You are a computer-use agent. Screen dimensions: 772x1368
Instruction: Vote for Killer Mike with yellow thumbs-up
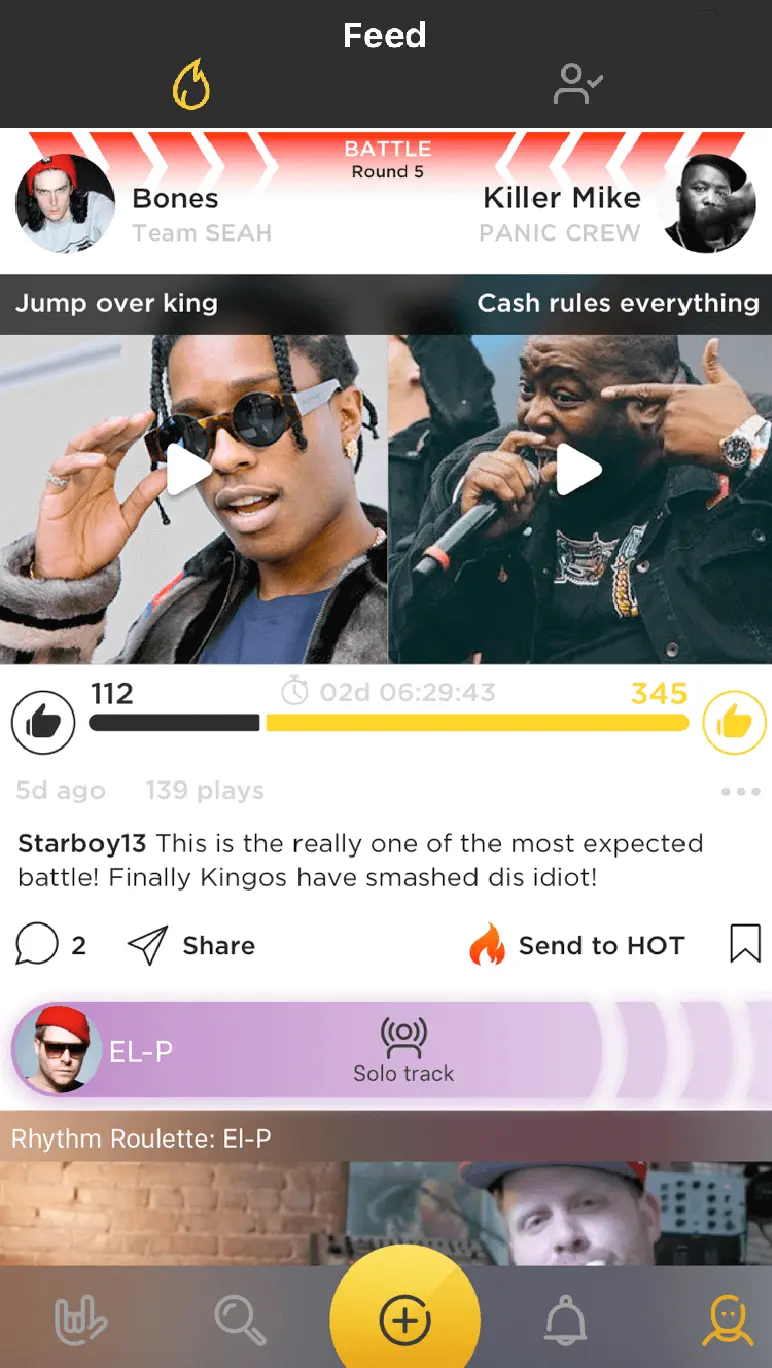[x=734, y=722]
